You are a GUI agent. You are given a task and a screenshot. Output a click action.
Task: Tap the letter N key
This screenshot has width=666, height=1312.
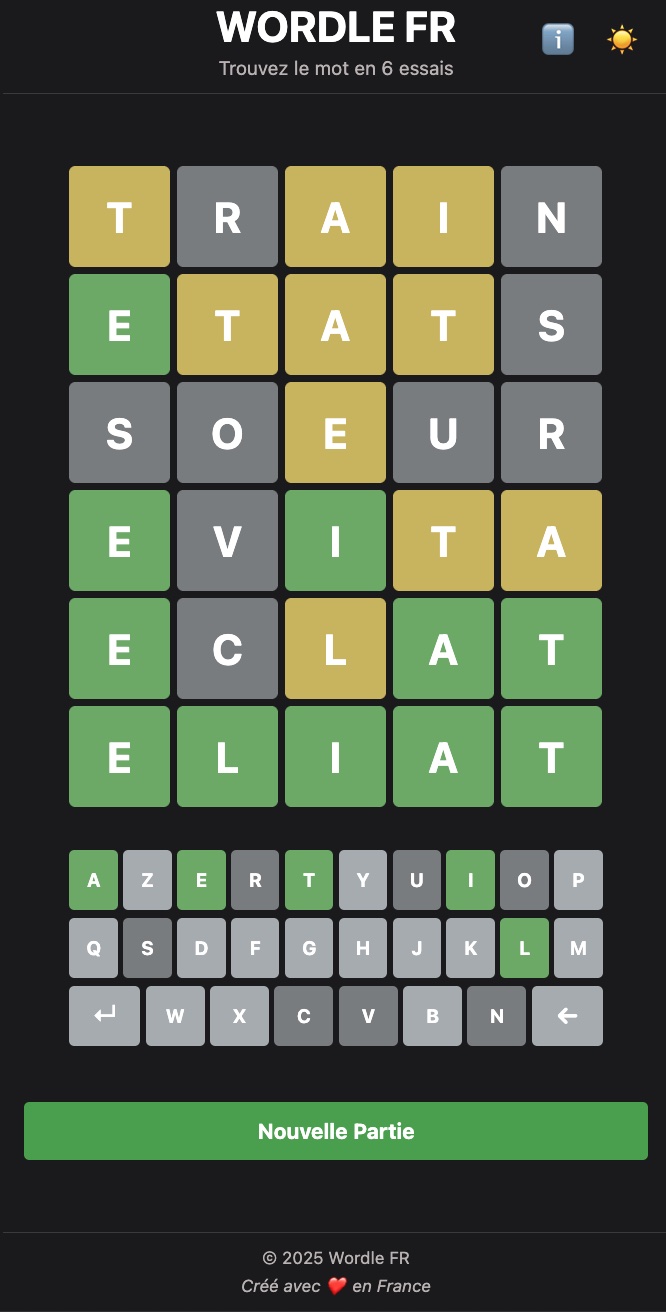click(496, 1016)
